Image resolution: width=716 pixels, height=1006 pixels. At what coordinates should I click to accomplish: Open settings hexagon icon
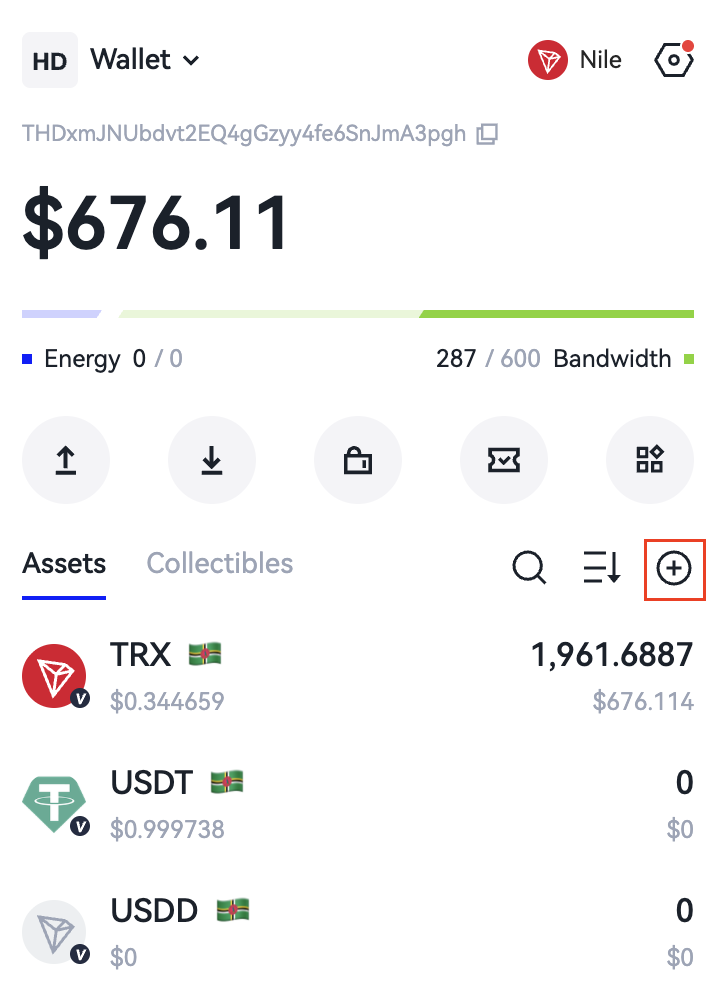674,60
